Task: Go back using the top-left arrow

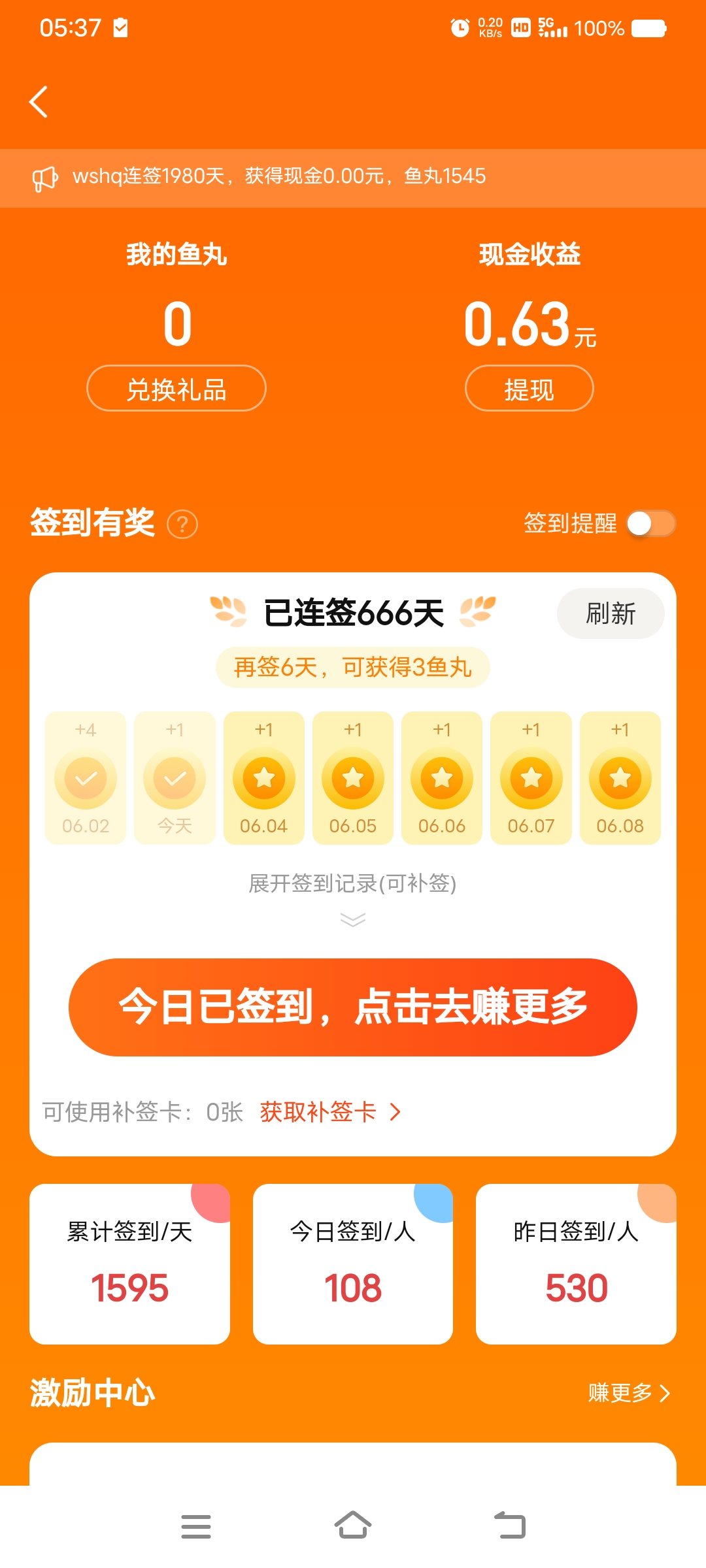Action: tap(39, 102)
